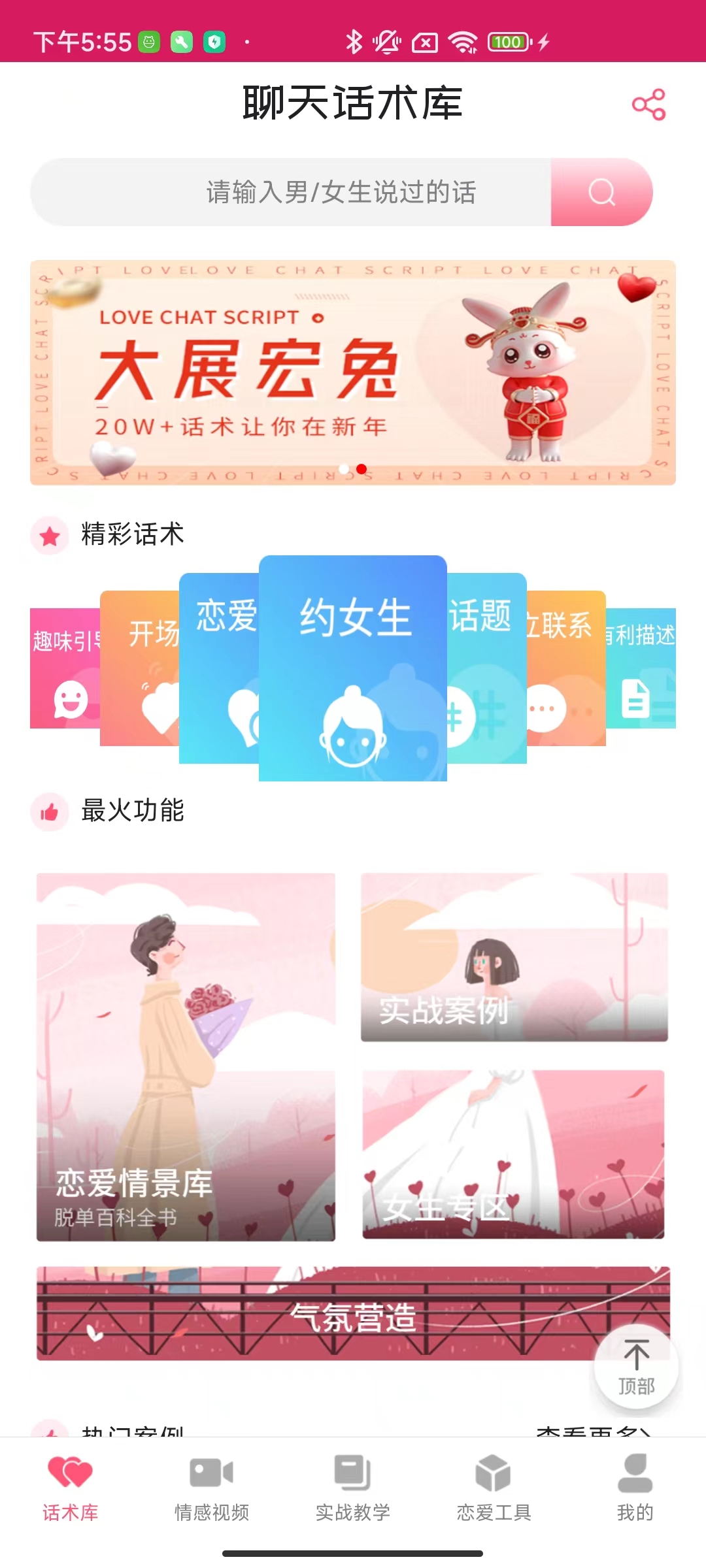Share the app via share icon

pyautogui.click(x=648, y=105)
